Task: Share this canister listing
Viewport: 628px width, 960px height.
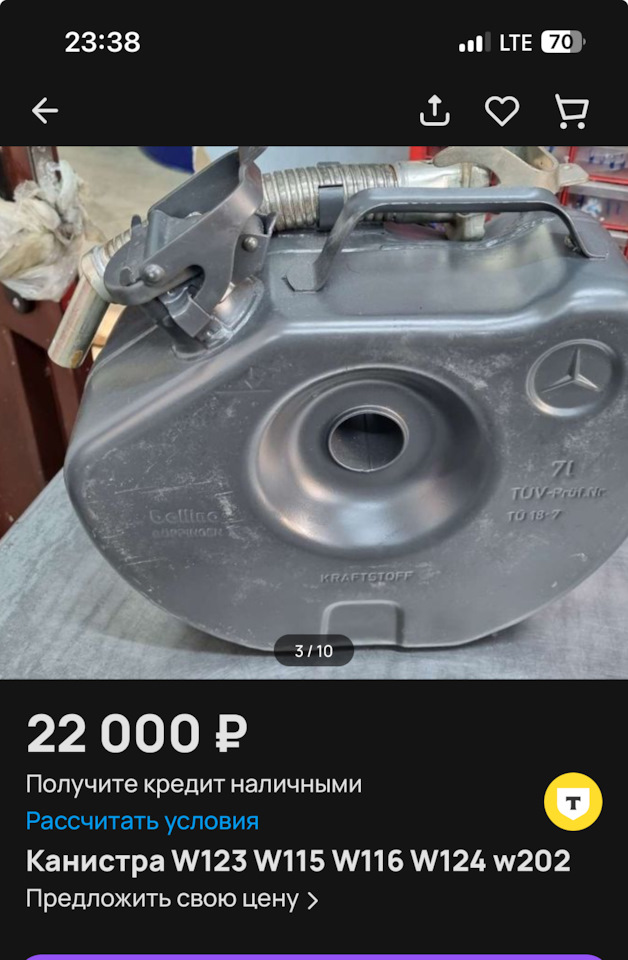Action: (x=435, y=111)
